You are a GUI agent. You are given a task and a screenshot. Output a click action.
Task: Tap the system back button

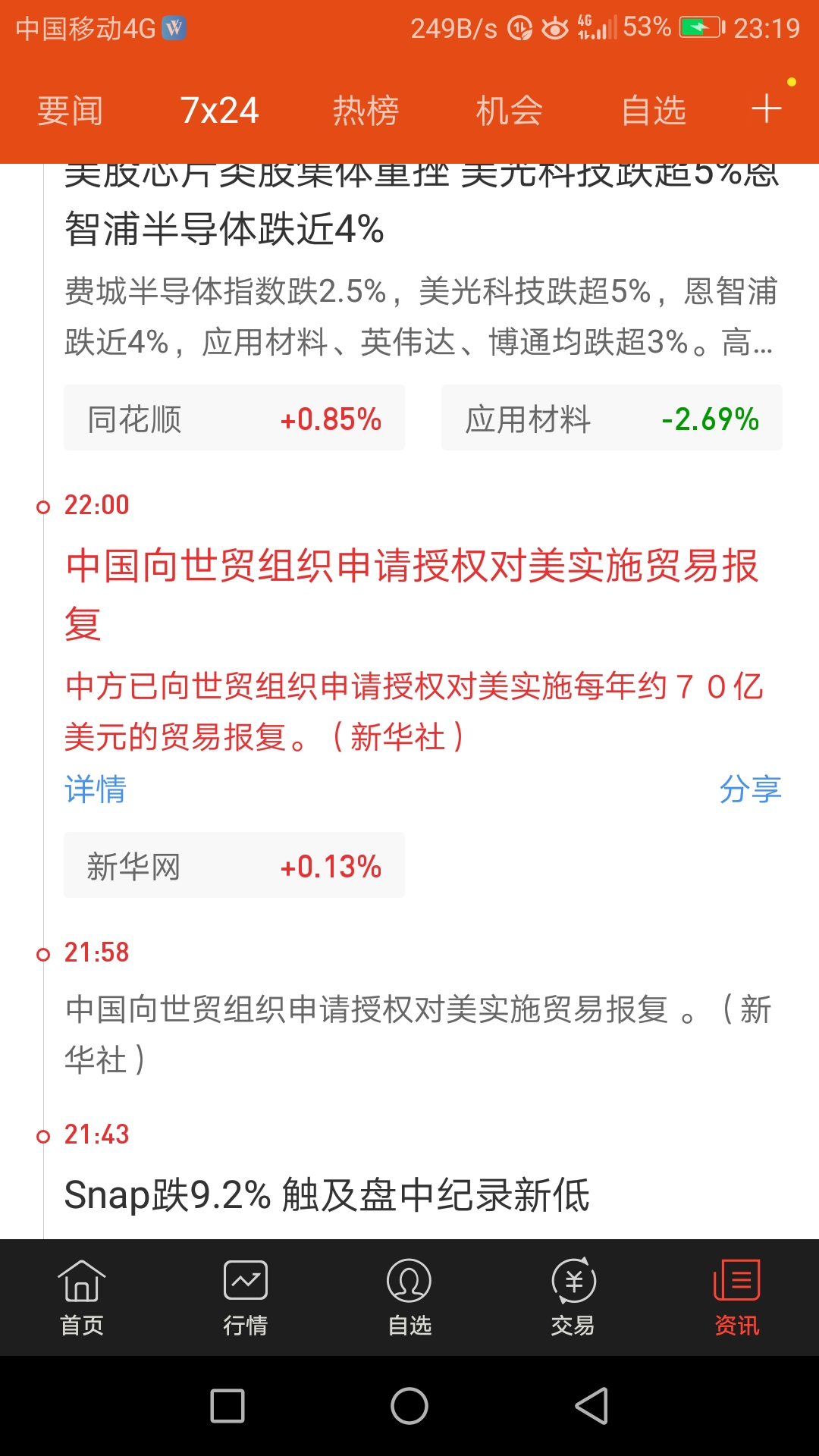point(592,1406)
